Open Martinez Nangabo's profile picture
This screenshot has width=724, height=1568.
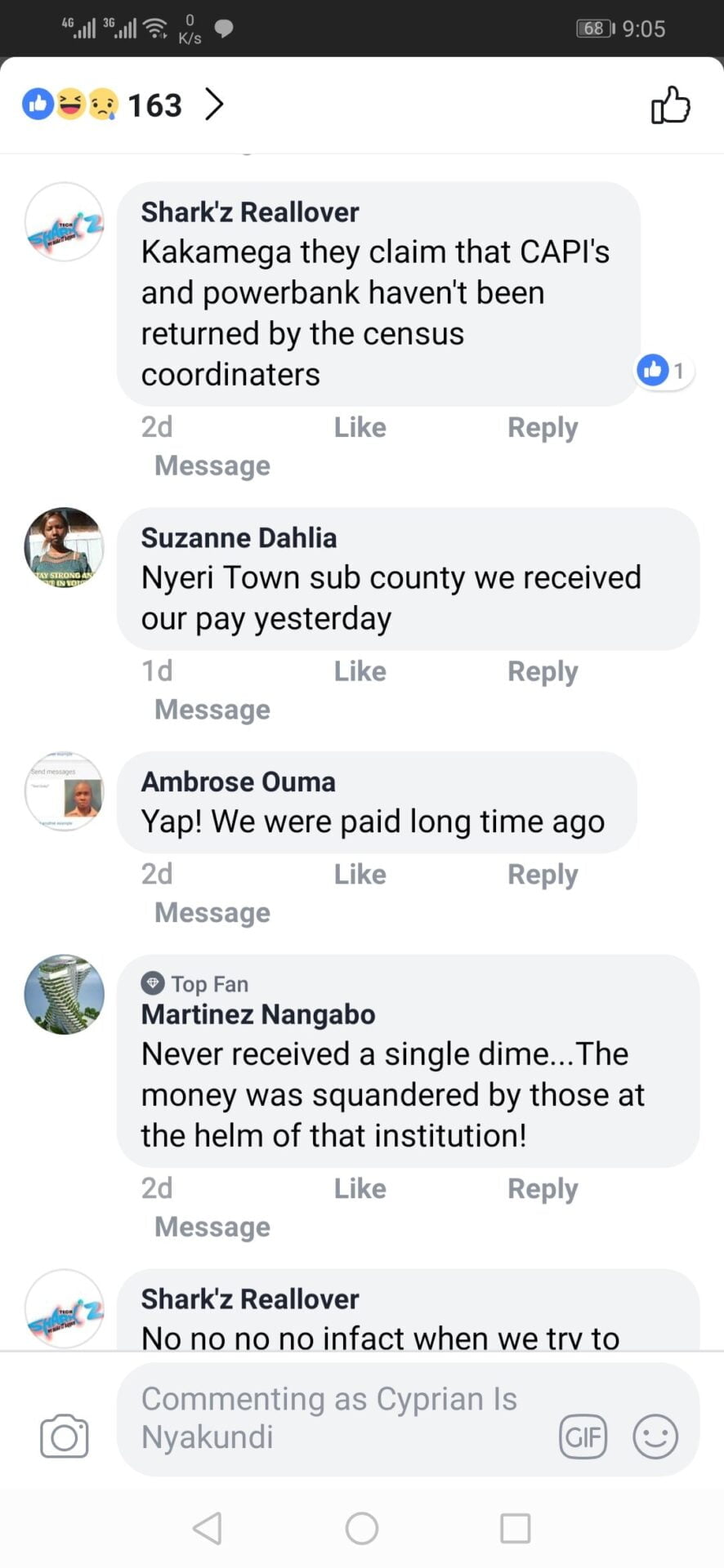(65, 994)
